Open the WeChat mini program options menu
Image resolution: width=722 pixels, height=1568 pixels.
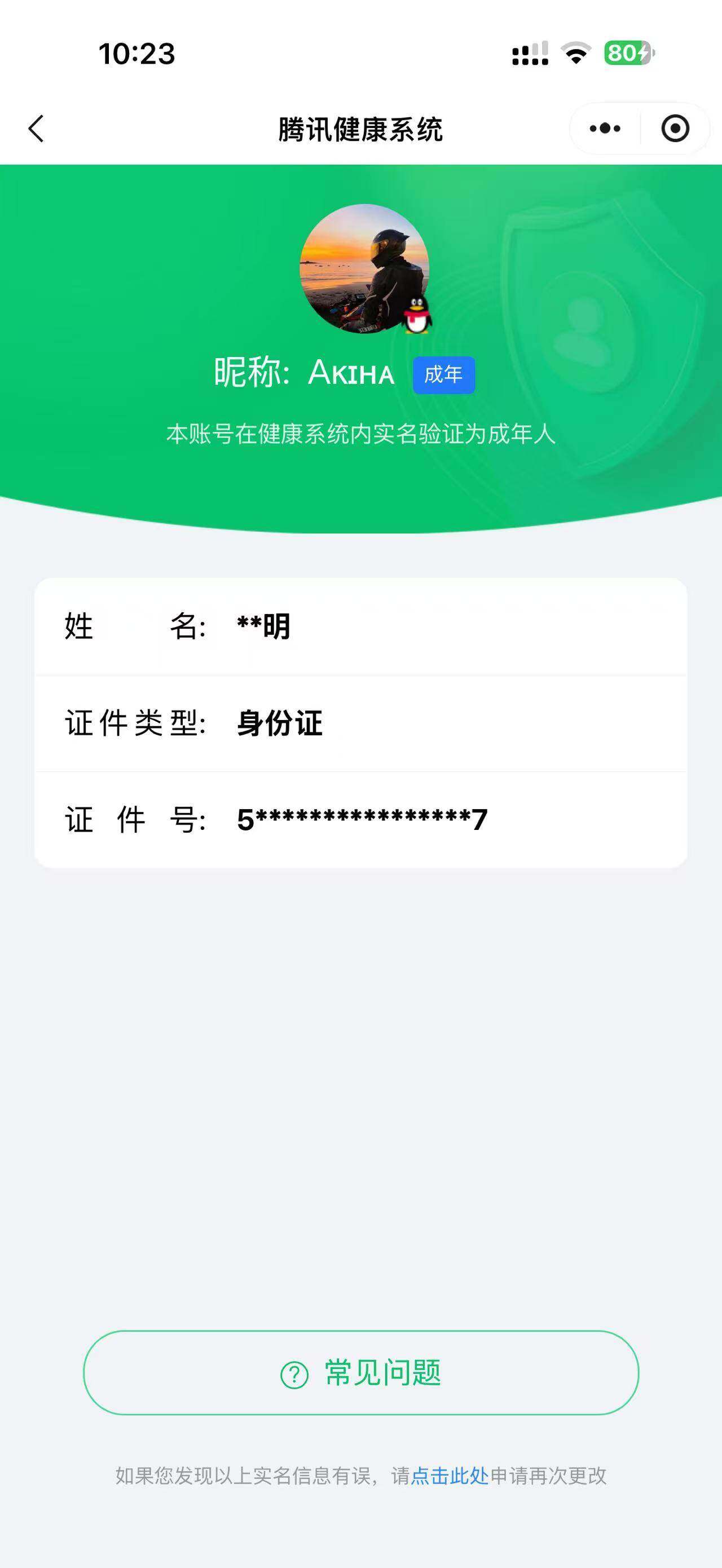point(604,129)
